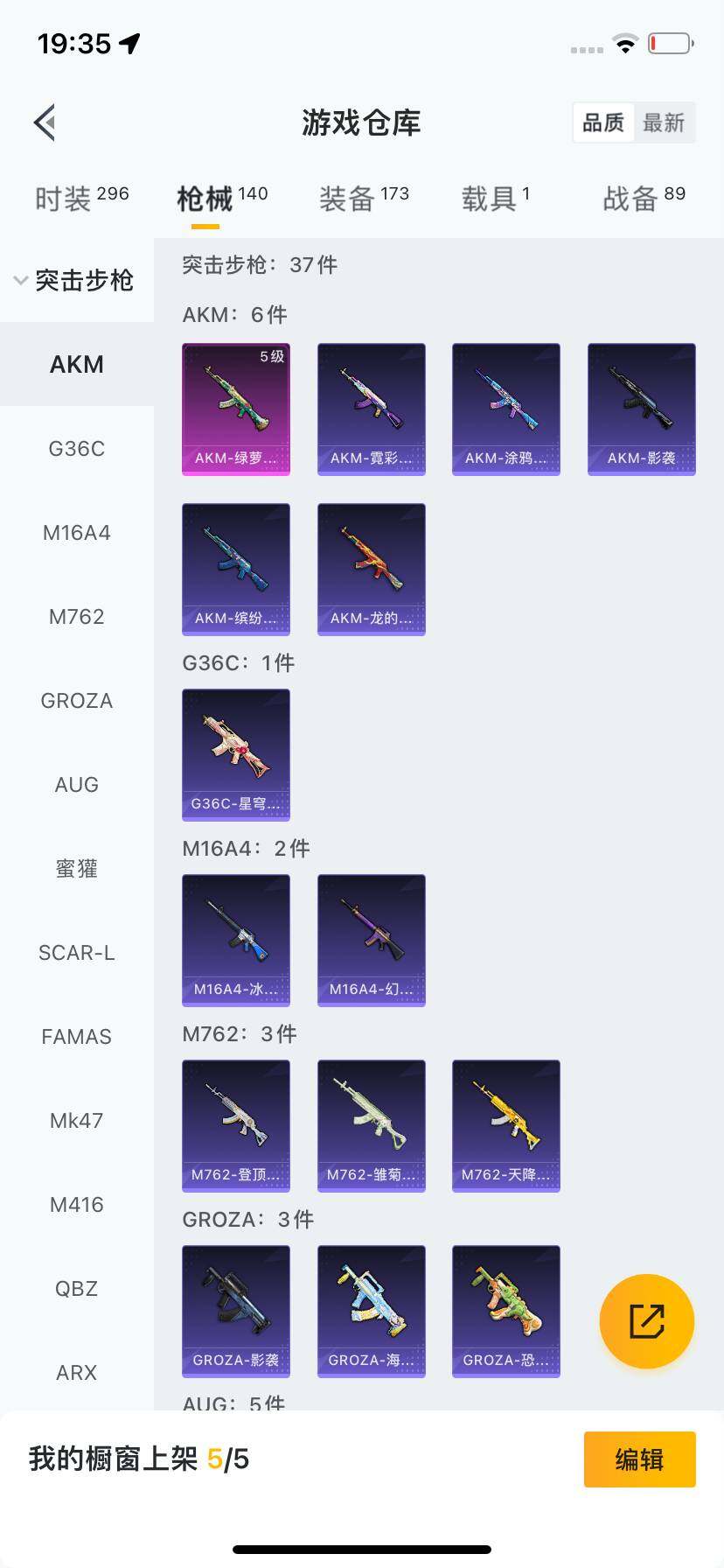The width and height of the screenshot is (724, 1568).
Task: Switch to the 装备 tab
Action: [364, 199]
